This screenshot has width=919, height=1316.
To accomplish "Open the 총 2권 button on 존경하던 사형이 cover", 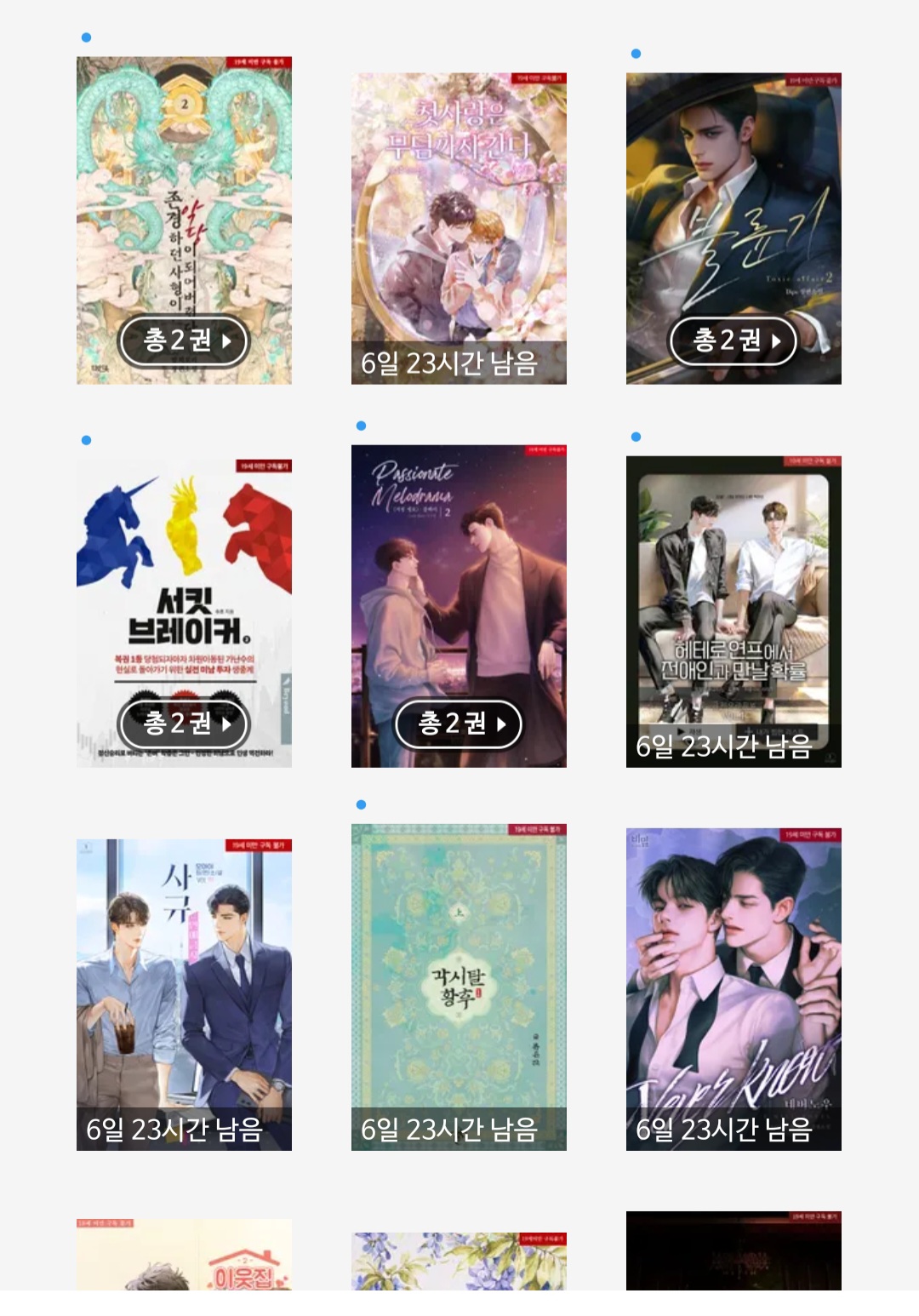I will click(184, 340).
